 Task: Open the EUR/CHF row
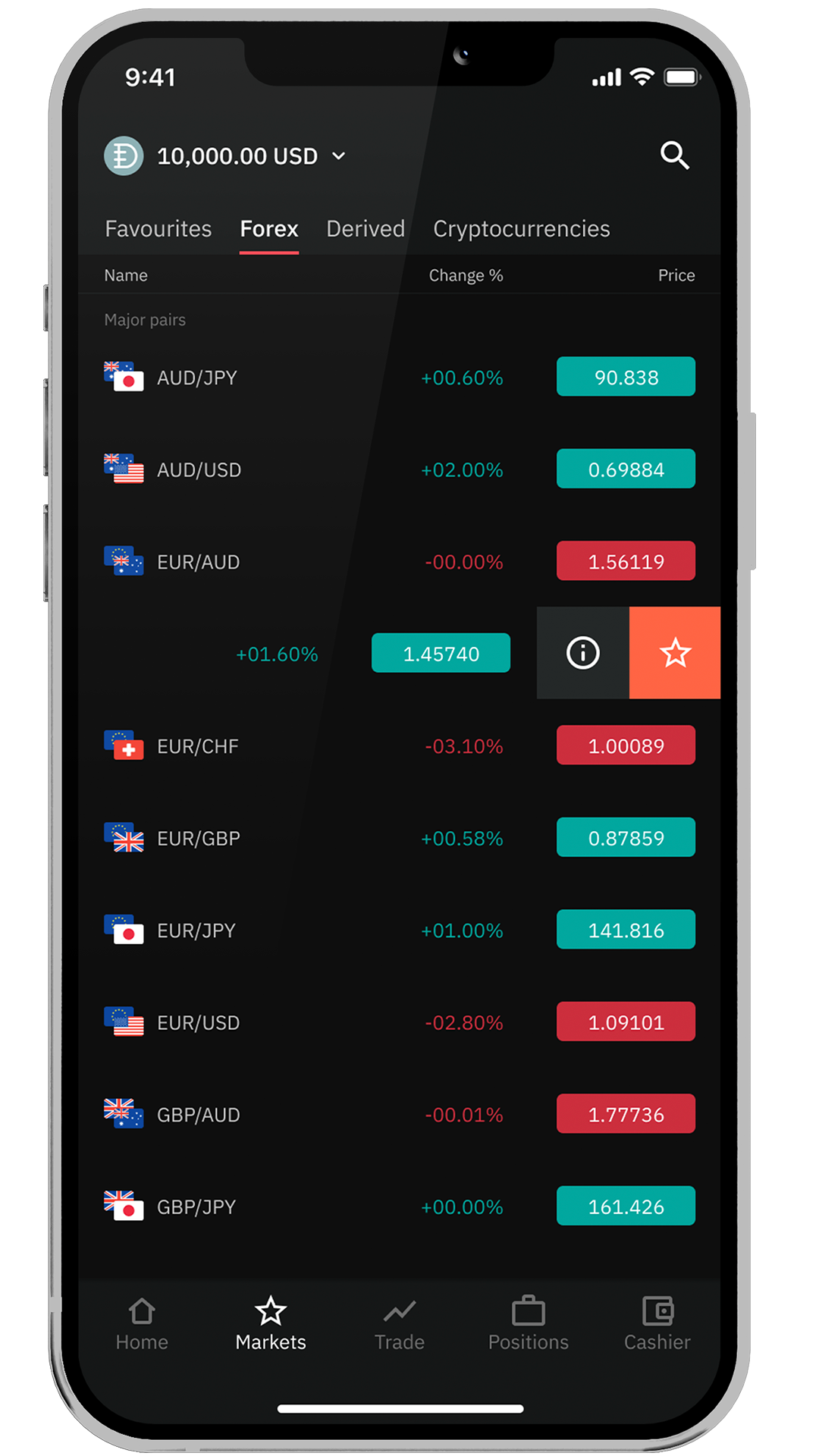coord(197,746)
